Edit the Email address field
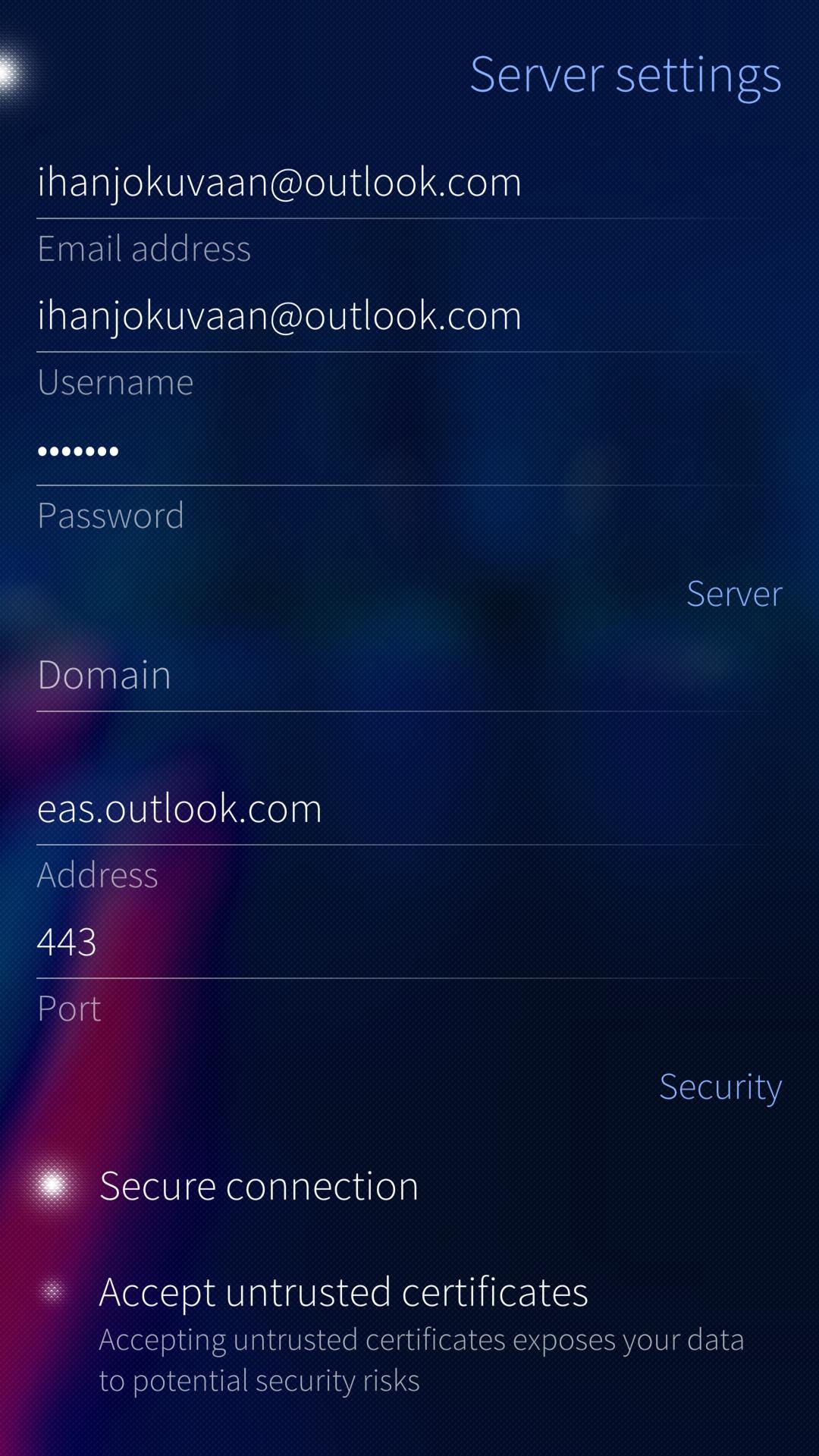The image size is (819, 1456). click(x=409, y=184)
